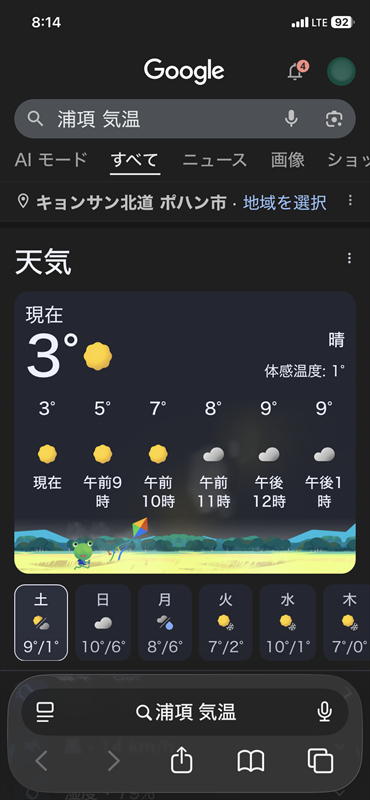This screenshot has width=370, height=800.
Task: Switch to the AI モード tab
Action: coord(51,160)
